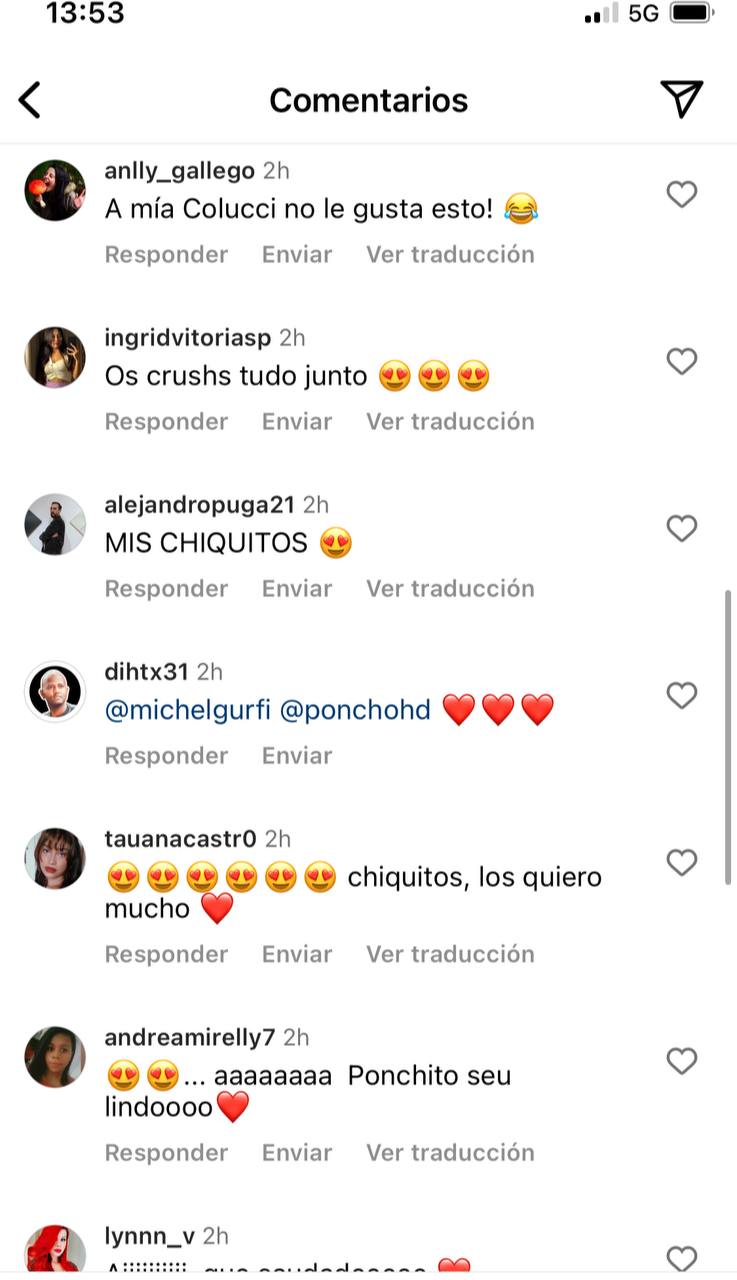View translation of ingridvitoriasp's comment
The width and height of the screenshot is (737, 1280).
[450, 421]
